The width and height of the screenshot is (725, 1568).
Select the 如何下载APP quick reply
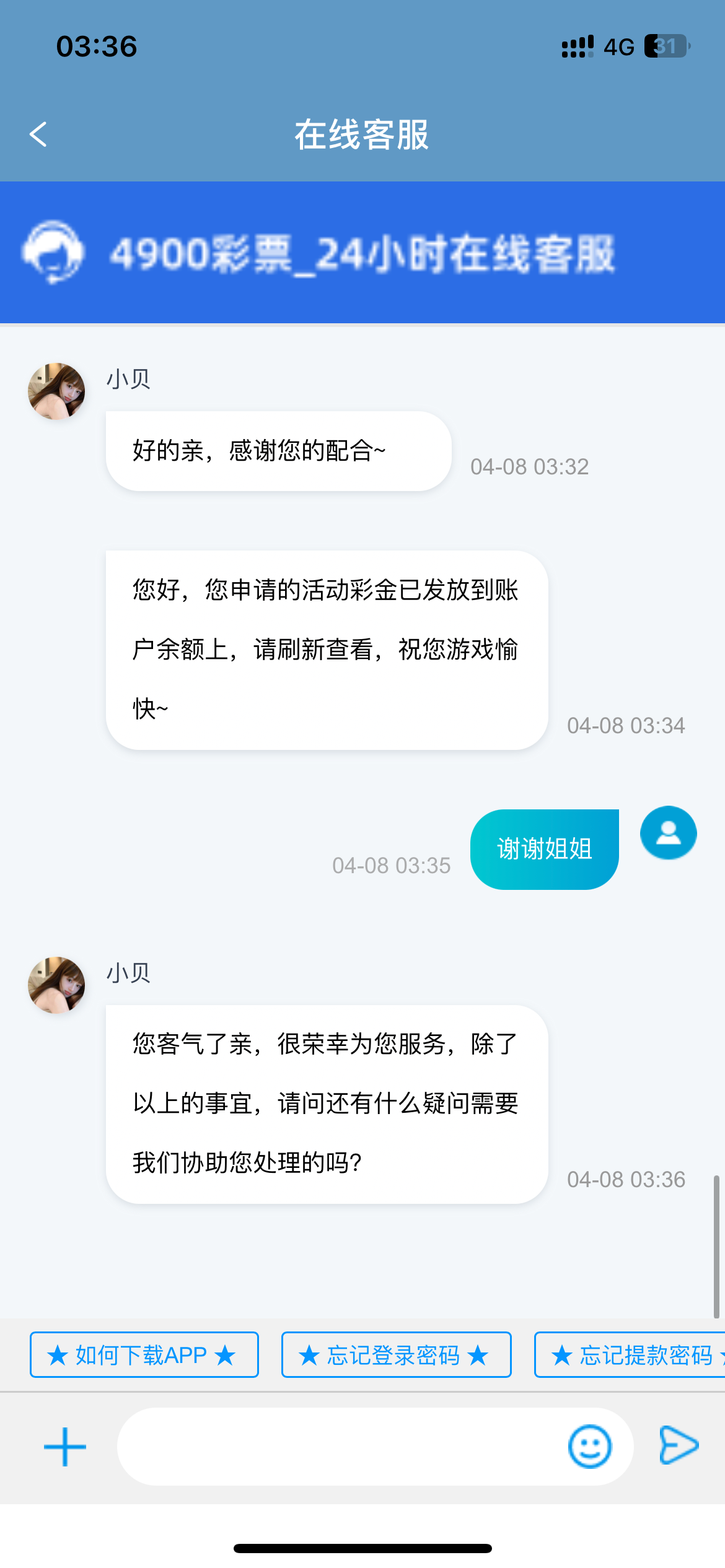(x=144, y=1355)
